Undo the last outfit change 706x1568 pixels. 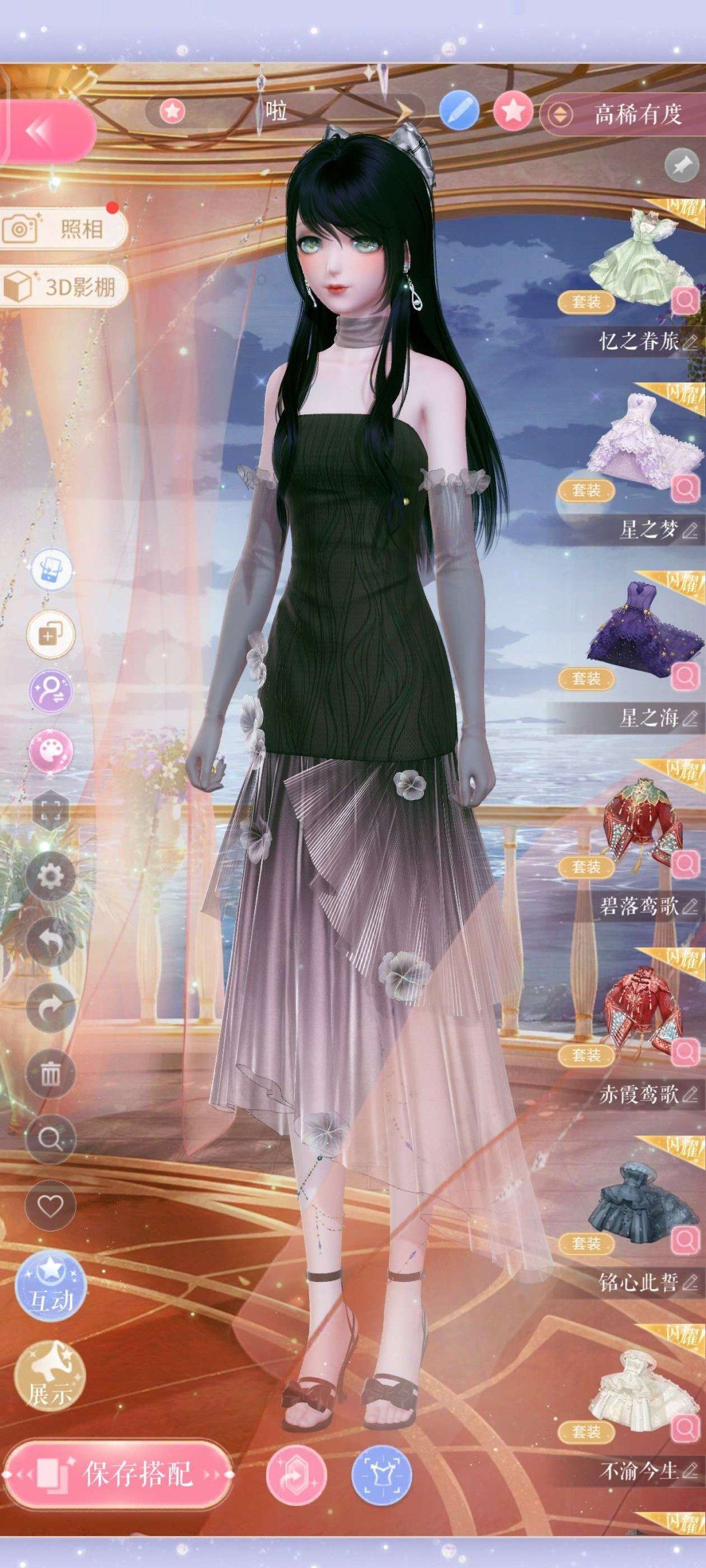(x=50, y=941)
